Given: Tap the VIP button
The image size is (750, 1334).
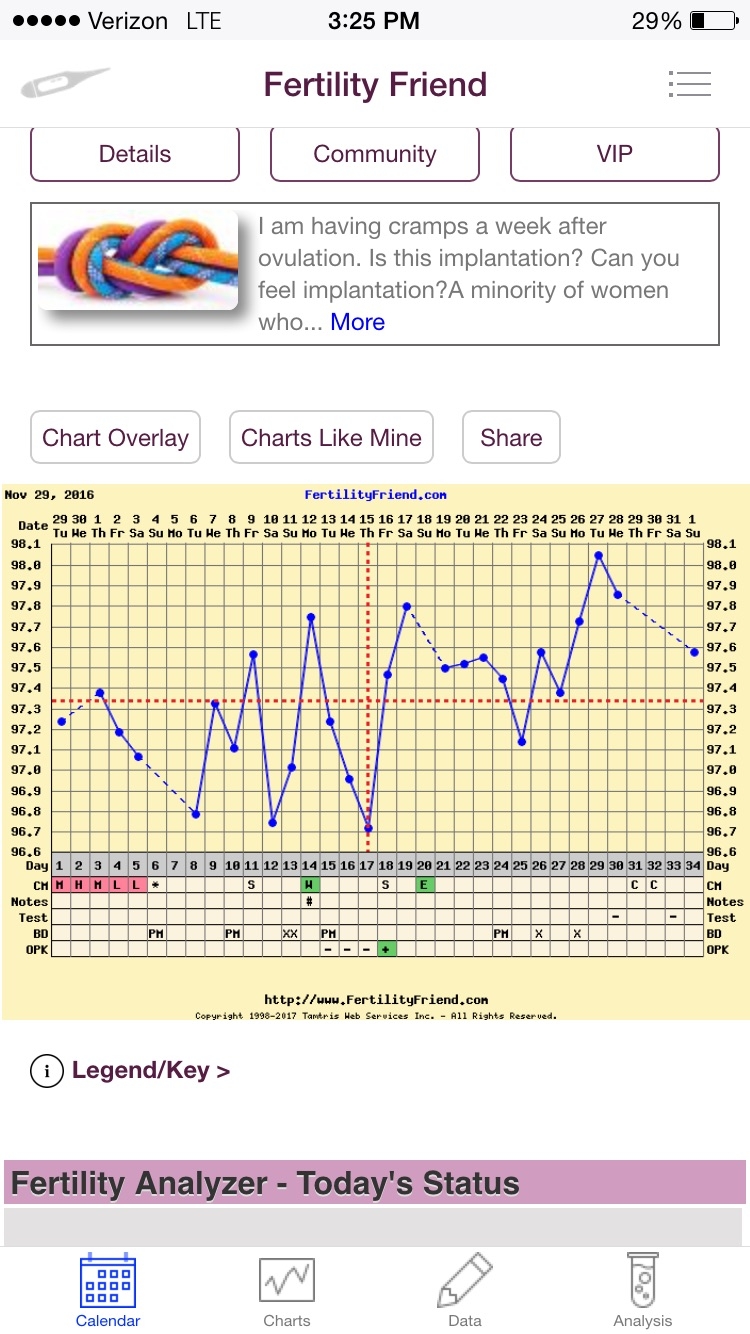Looking at the screenshot, I should tap(614, 154).
